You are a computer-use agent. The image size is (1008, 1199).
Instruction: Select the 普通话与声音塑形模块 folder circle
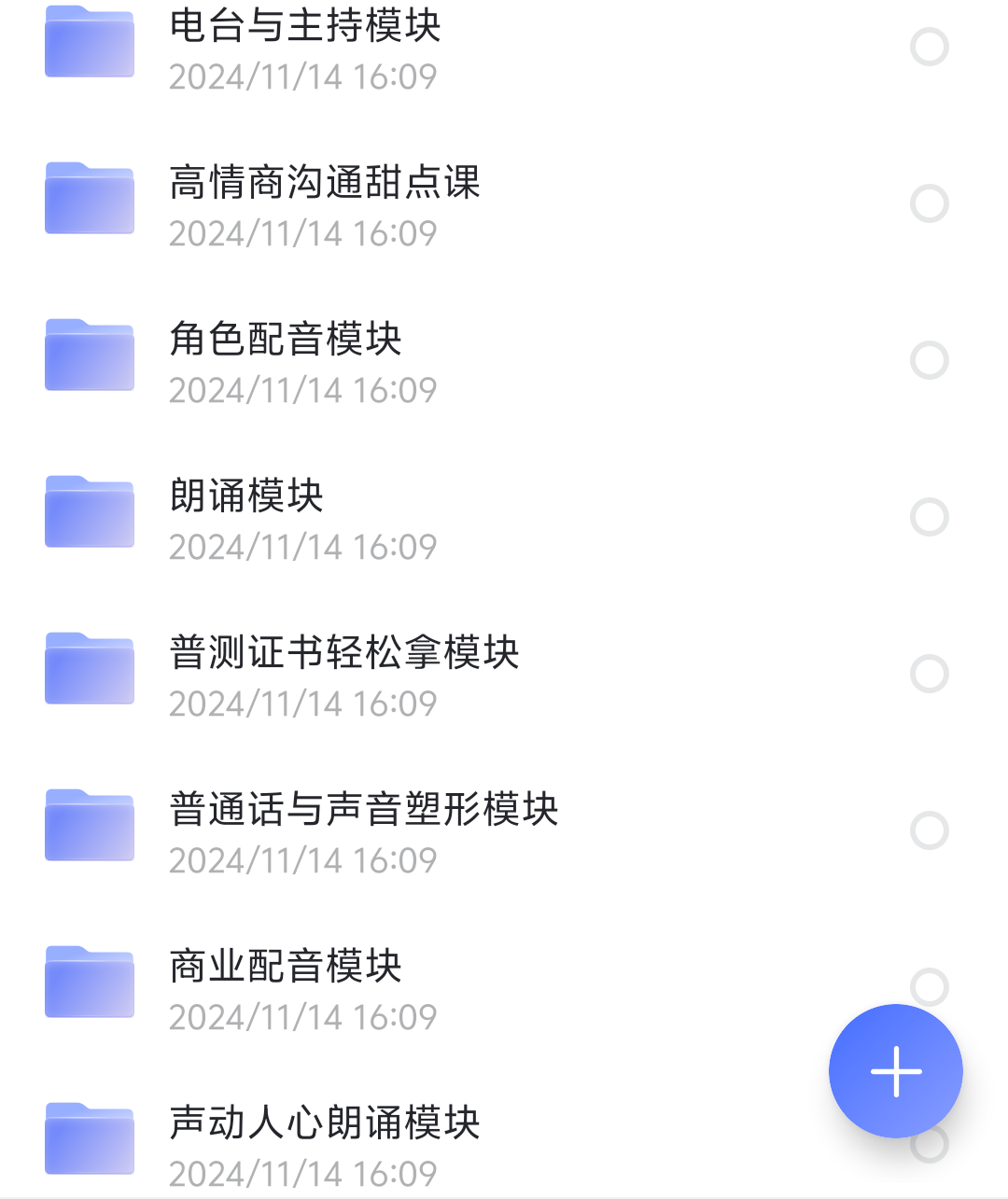click(930, 830)
